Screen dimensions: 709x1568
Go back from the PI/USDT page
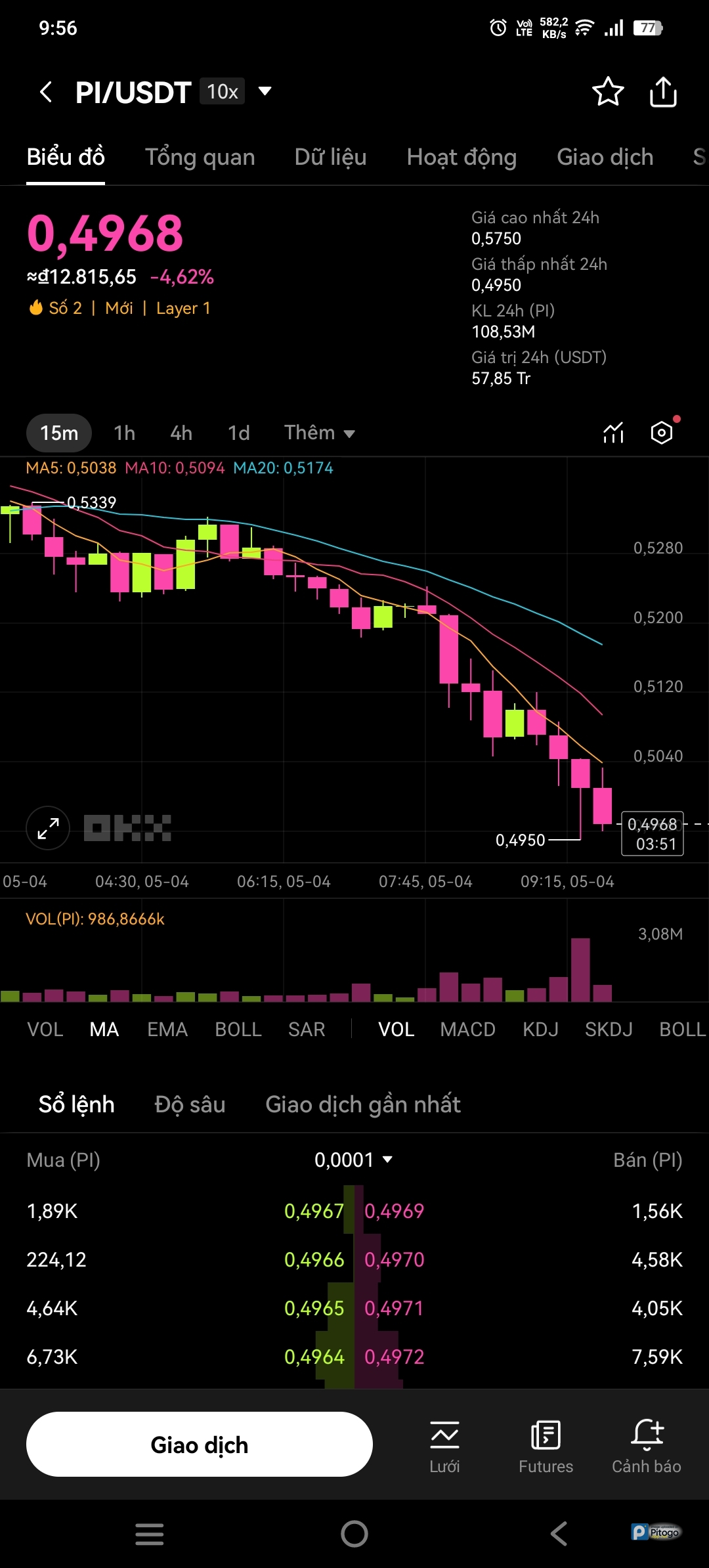tap(46, 92)
